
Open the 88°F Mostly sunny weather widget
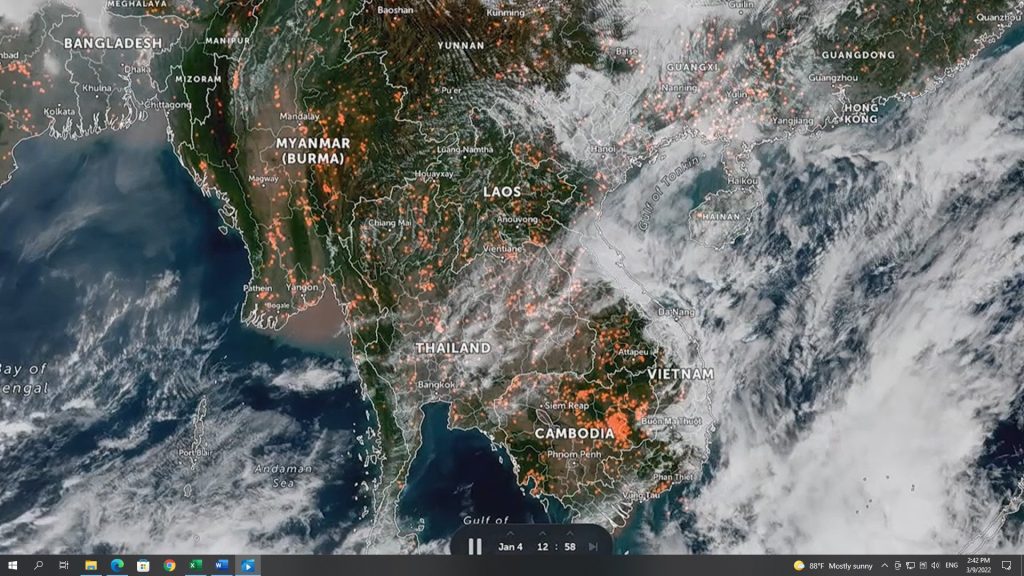click(832, 565)
